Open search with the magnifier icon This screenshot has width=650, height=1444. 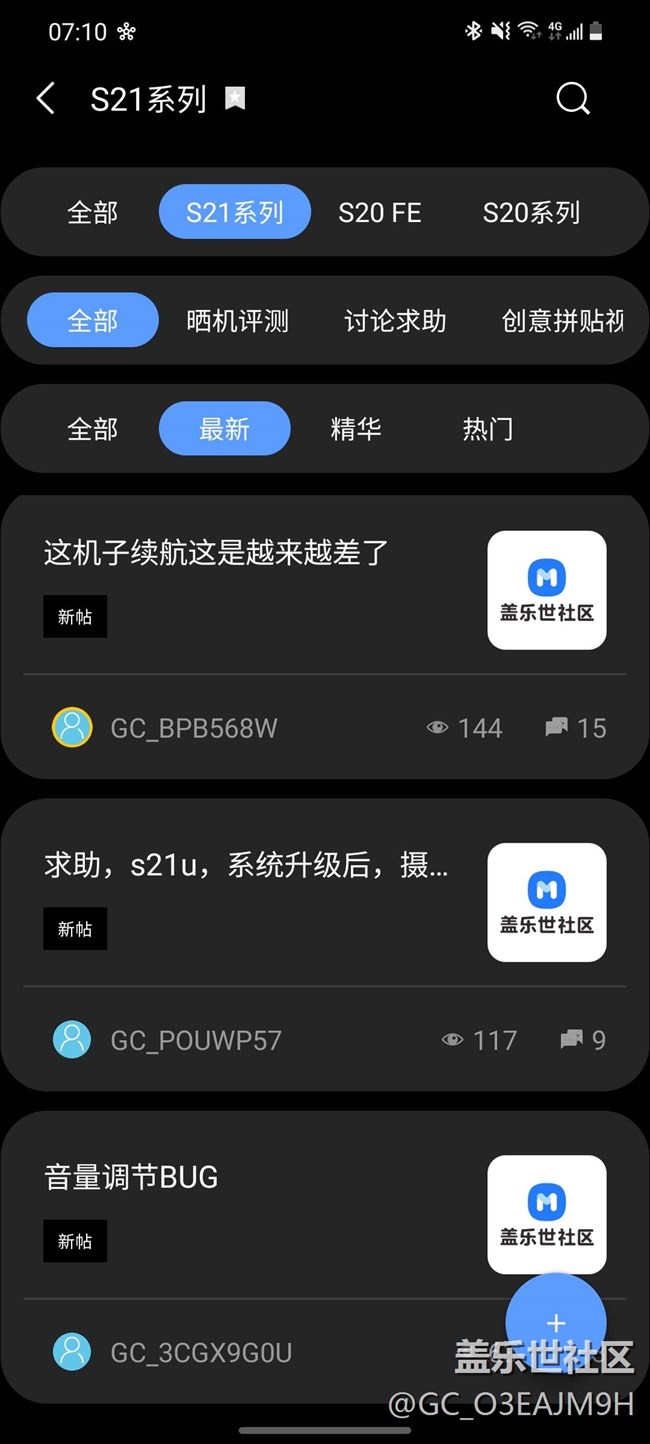click(573, 99)
